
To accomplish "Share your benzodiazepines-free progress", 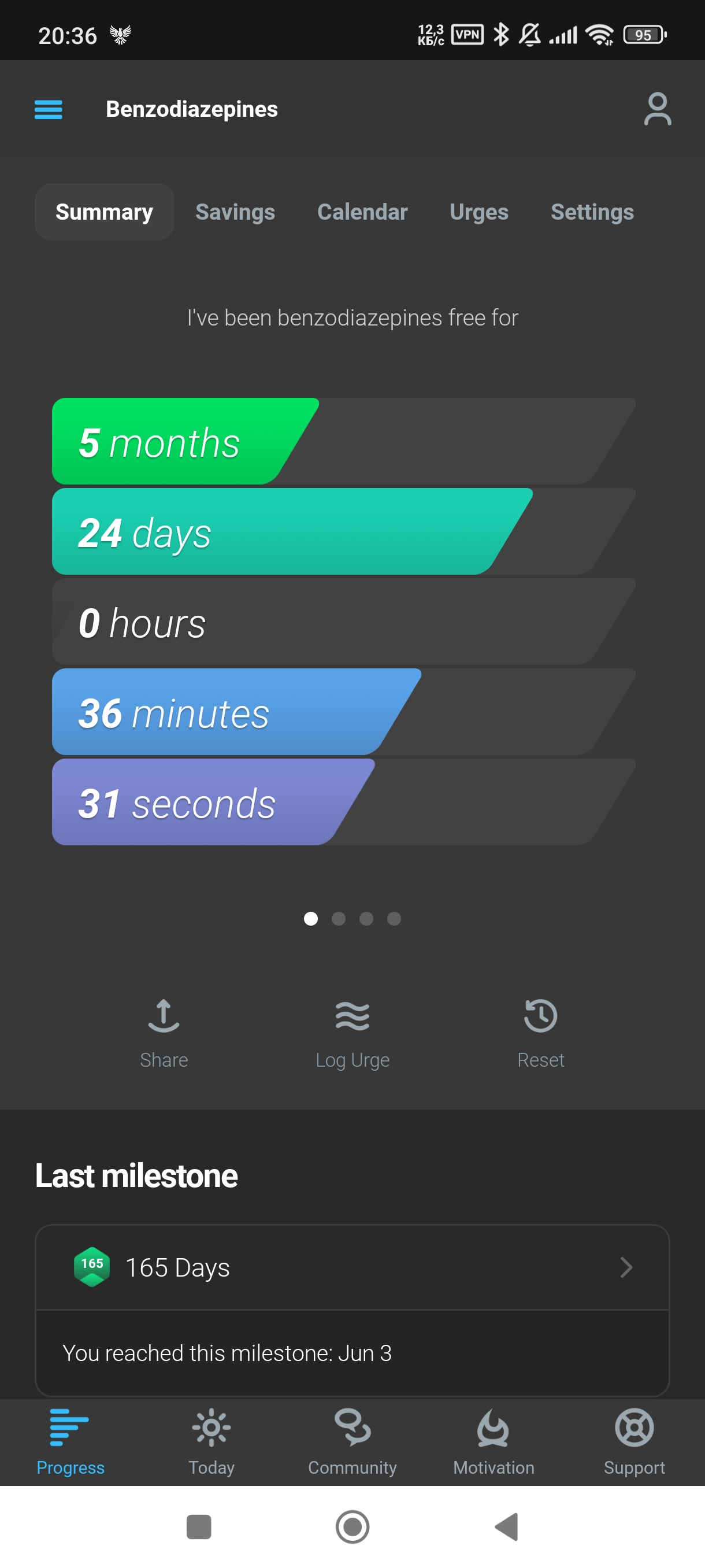I will coord(164,1031).
